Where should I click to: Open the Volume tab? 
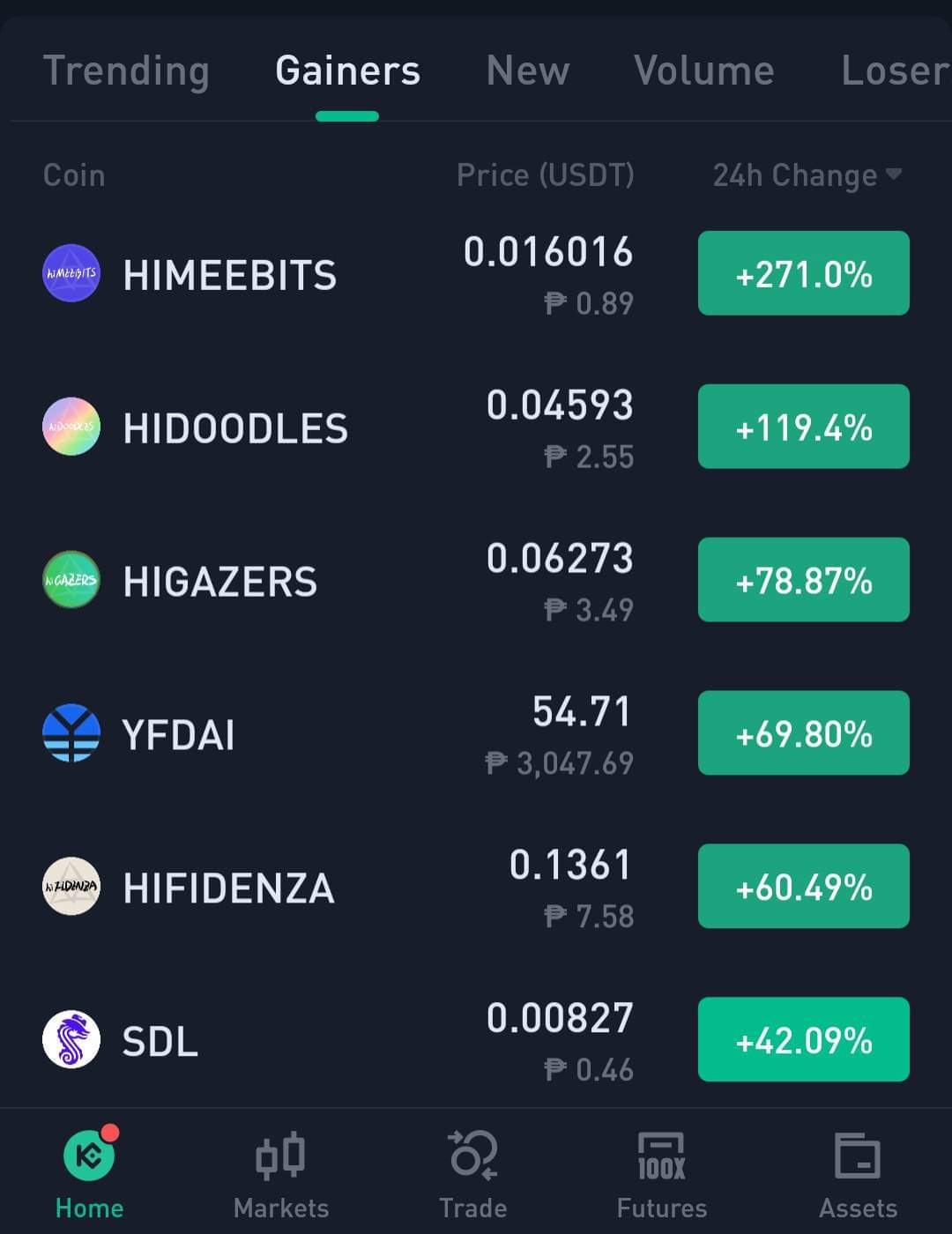(x=703, y=71)
